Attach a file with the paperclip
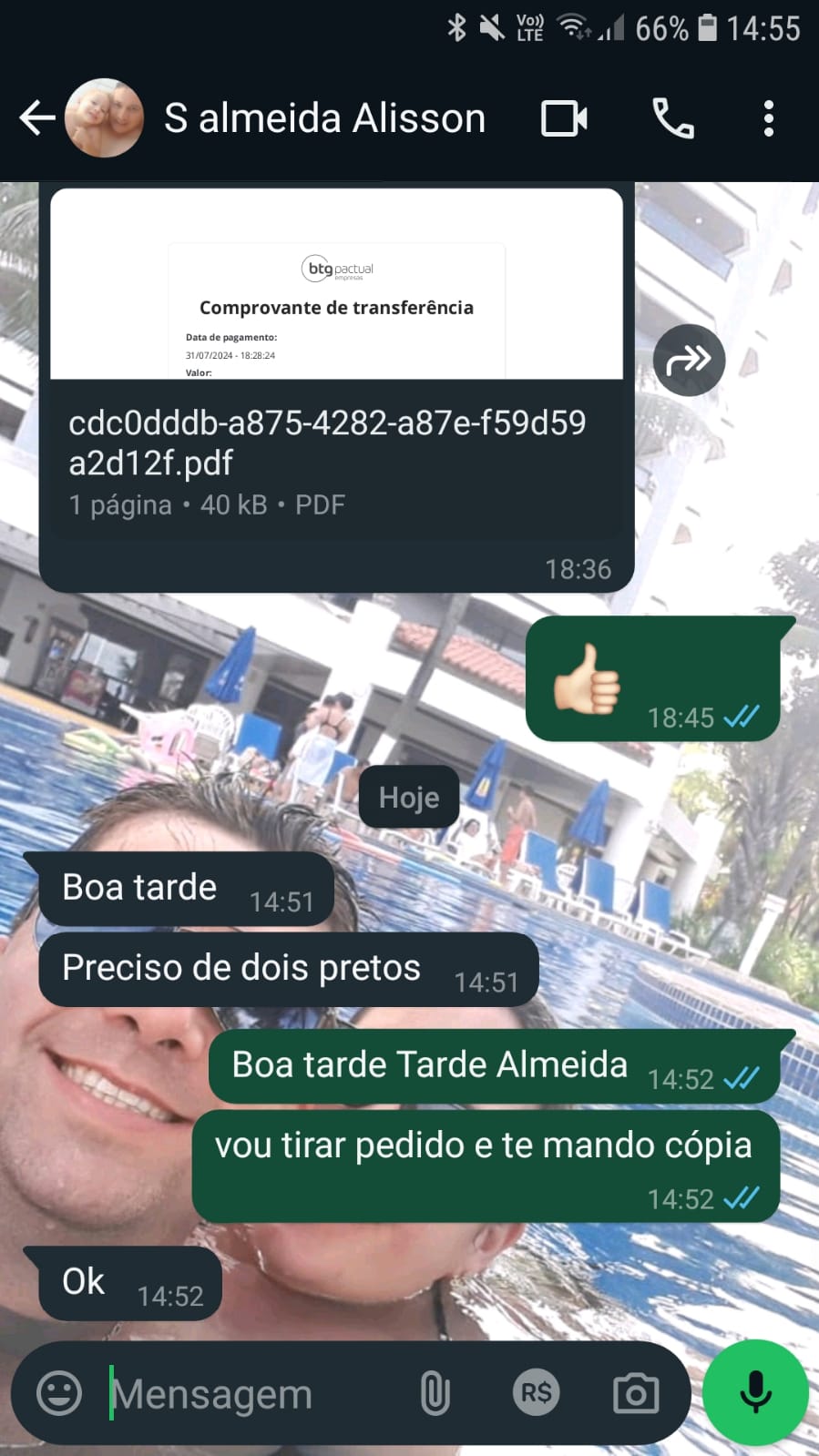 [x=435, y=1393]
